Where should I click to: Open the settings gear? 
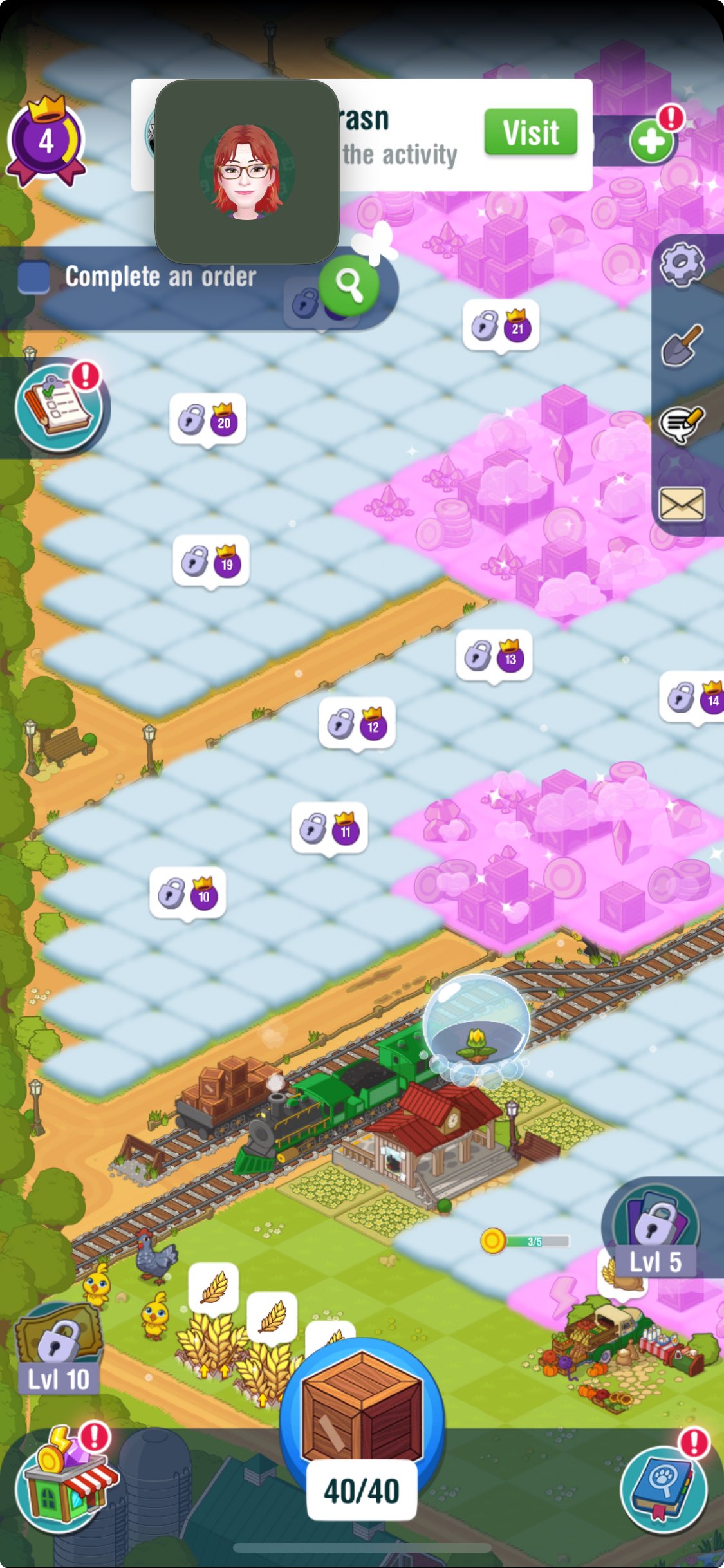682,265
